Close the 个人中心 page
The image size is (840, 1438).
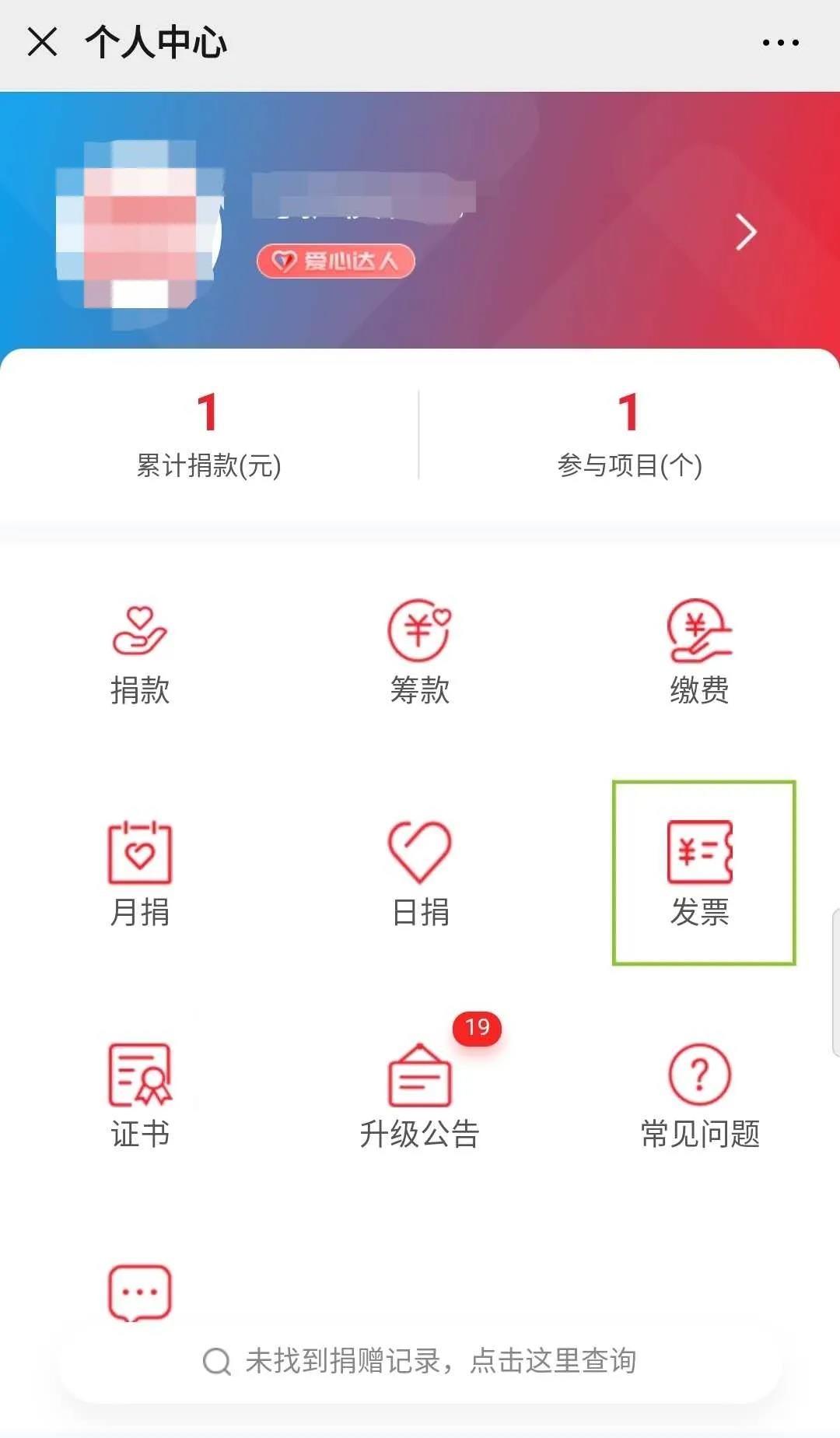42,42
